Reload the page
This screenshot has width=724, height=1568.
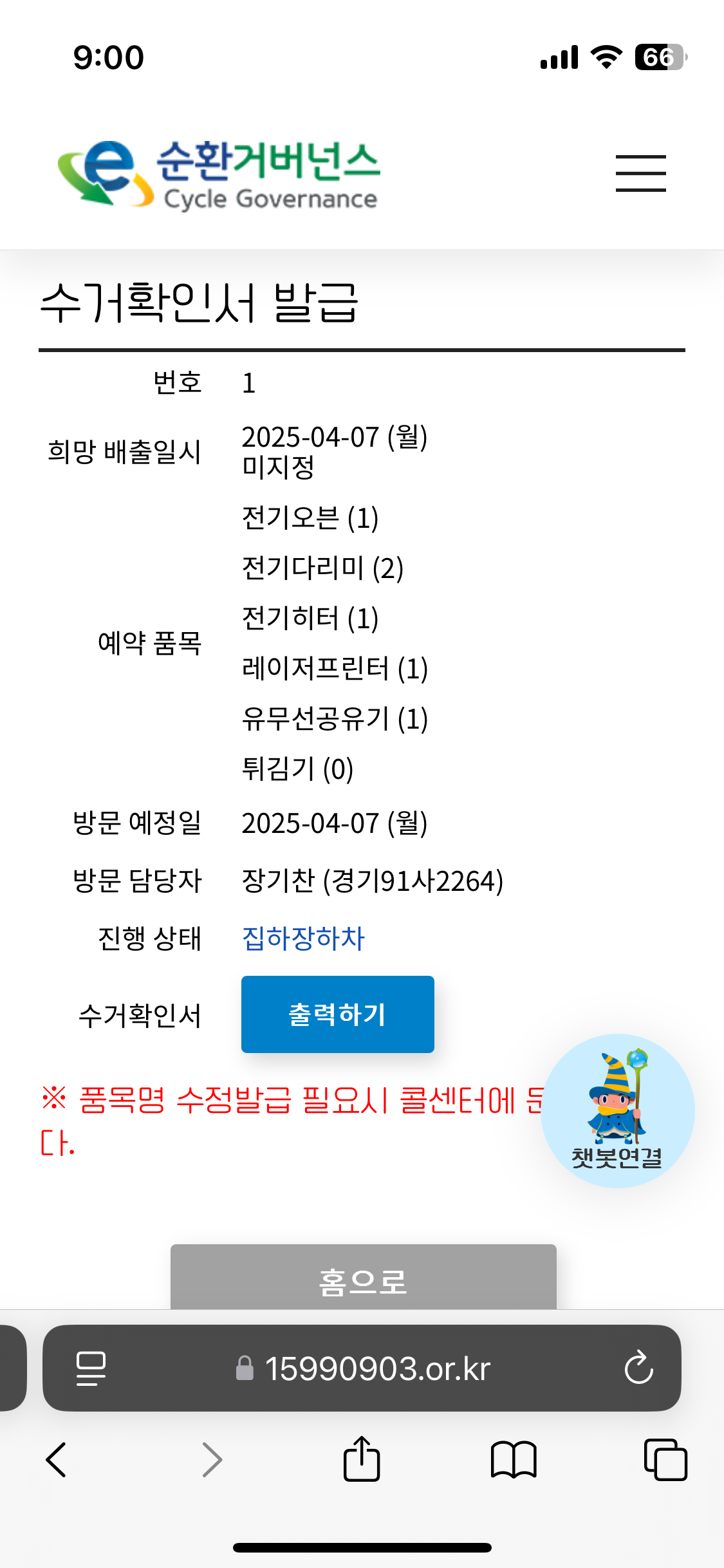point(638,1367)
